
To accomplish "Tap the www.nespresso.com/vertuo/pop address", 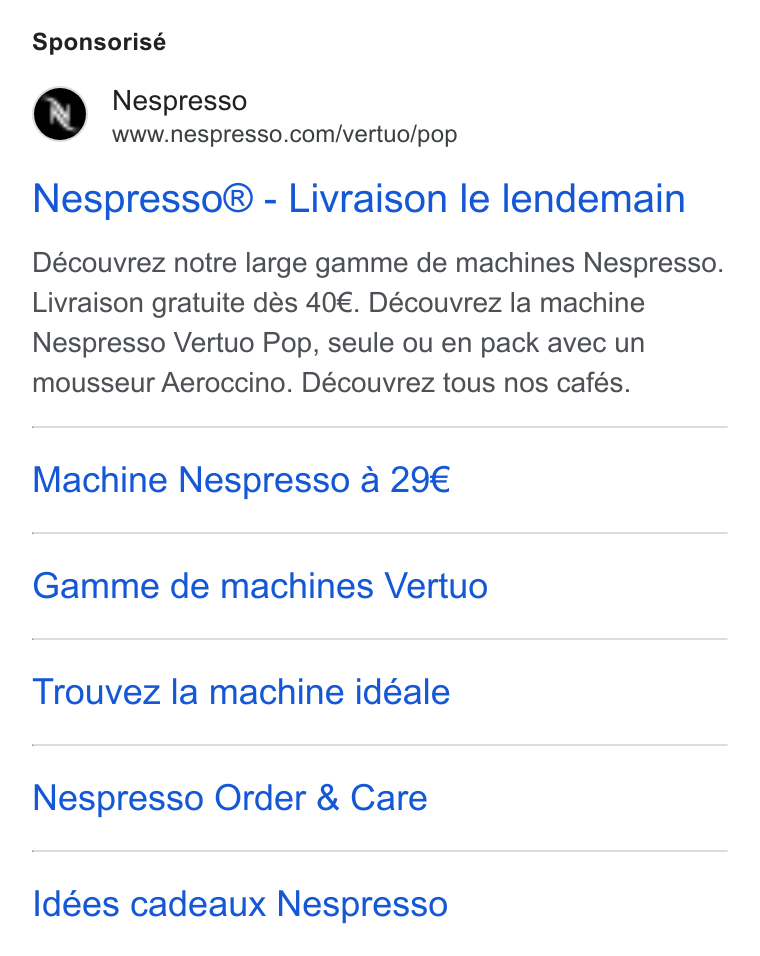I will point(285,134).
